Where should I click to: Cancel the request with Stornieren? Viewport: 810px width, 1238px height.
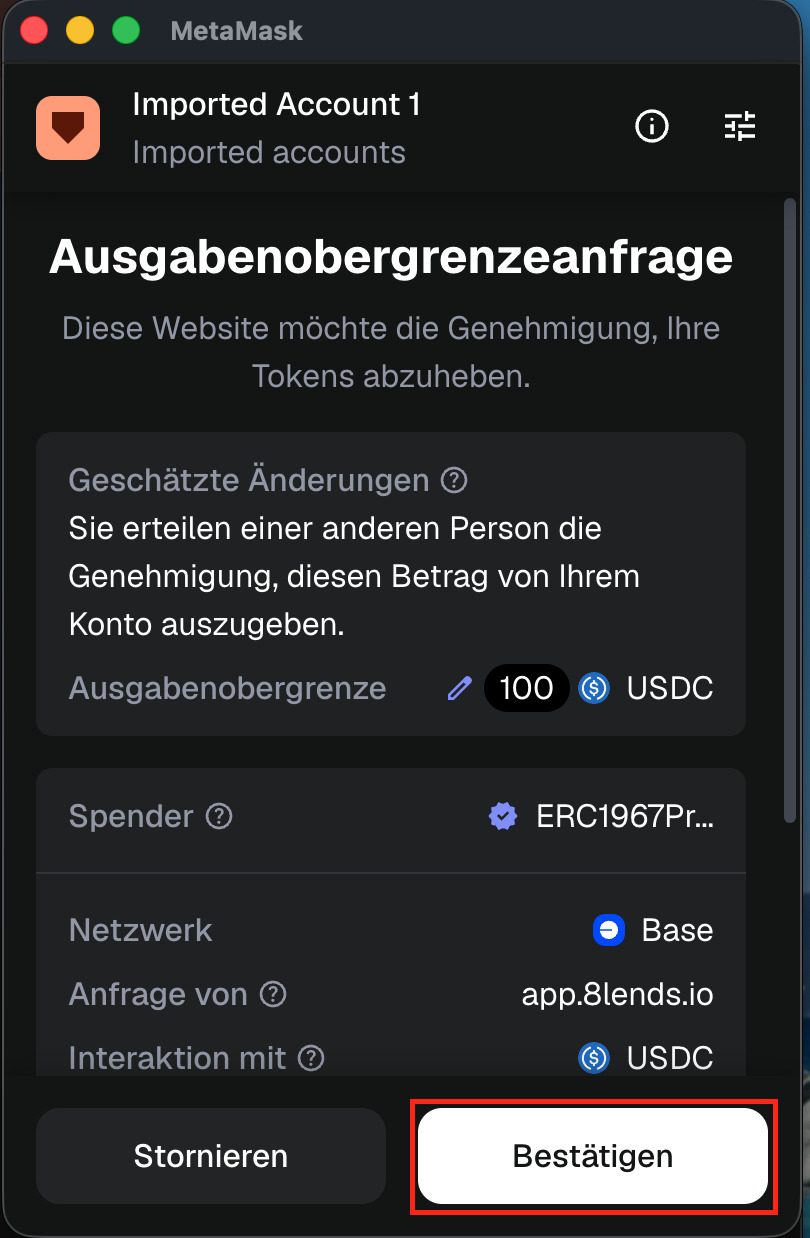[211, 1156]
